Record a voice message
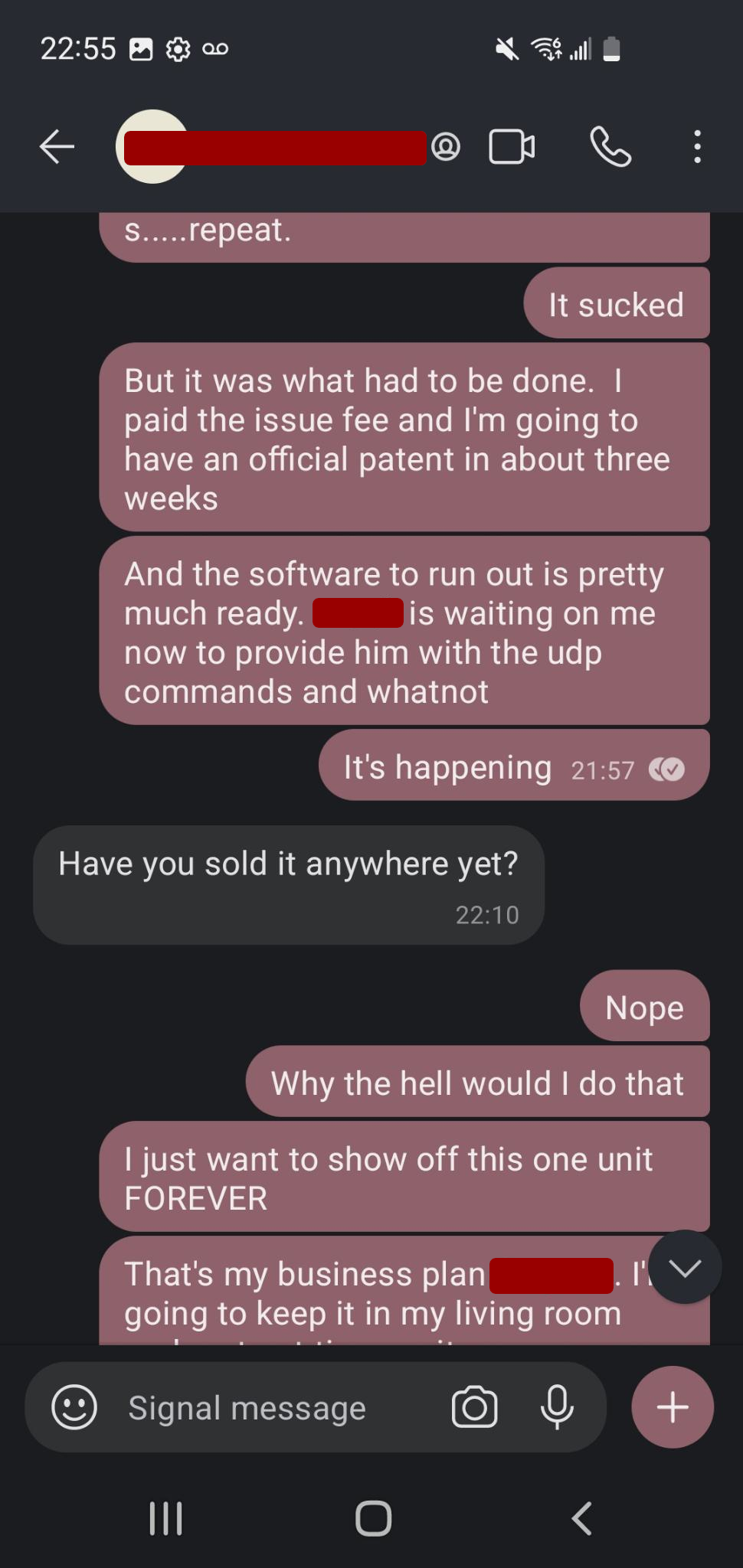 [x=557, y=1407]
